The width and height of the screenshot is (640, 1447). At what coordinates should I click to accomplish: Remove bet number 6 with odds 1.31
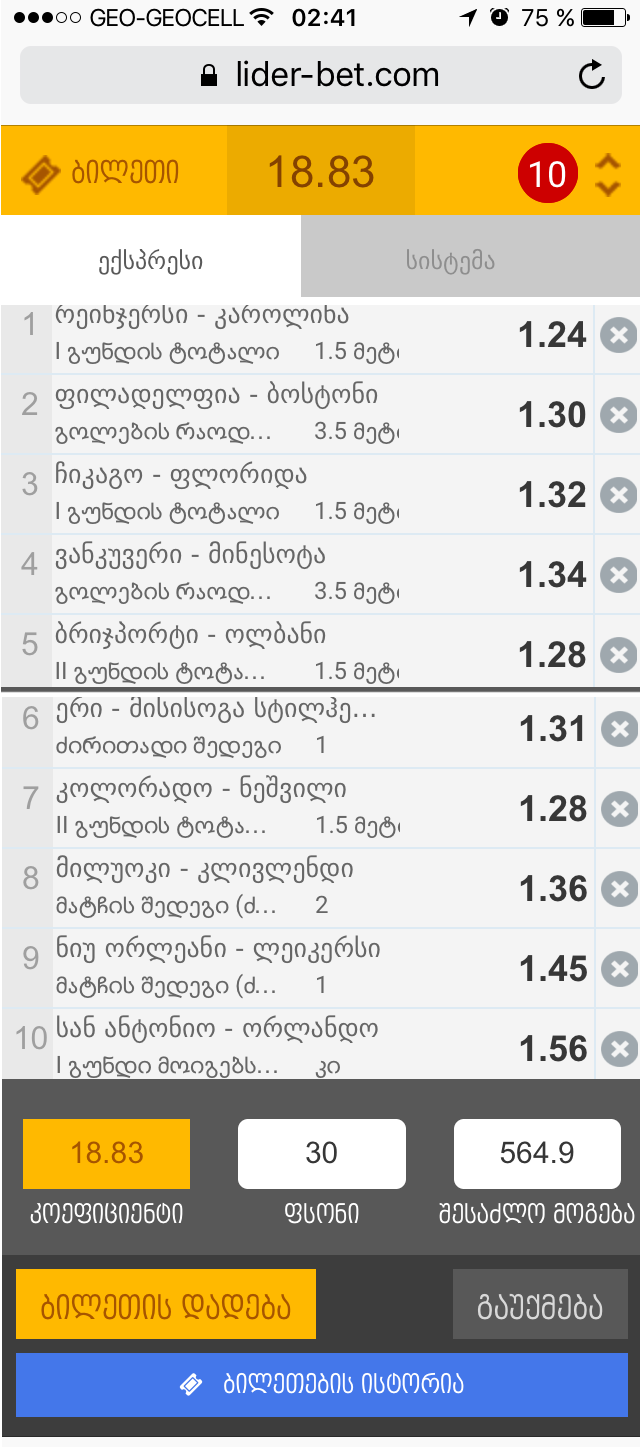click(618, 729)
